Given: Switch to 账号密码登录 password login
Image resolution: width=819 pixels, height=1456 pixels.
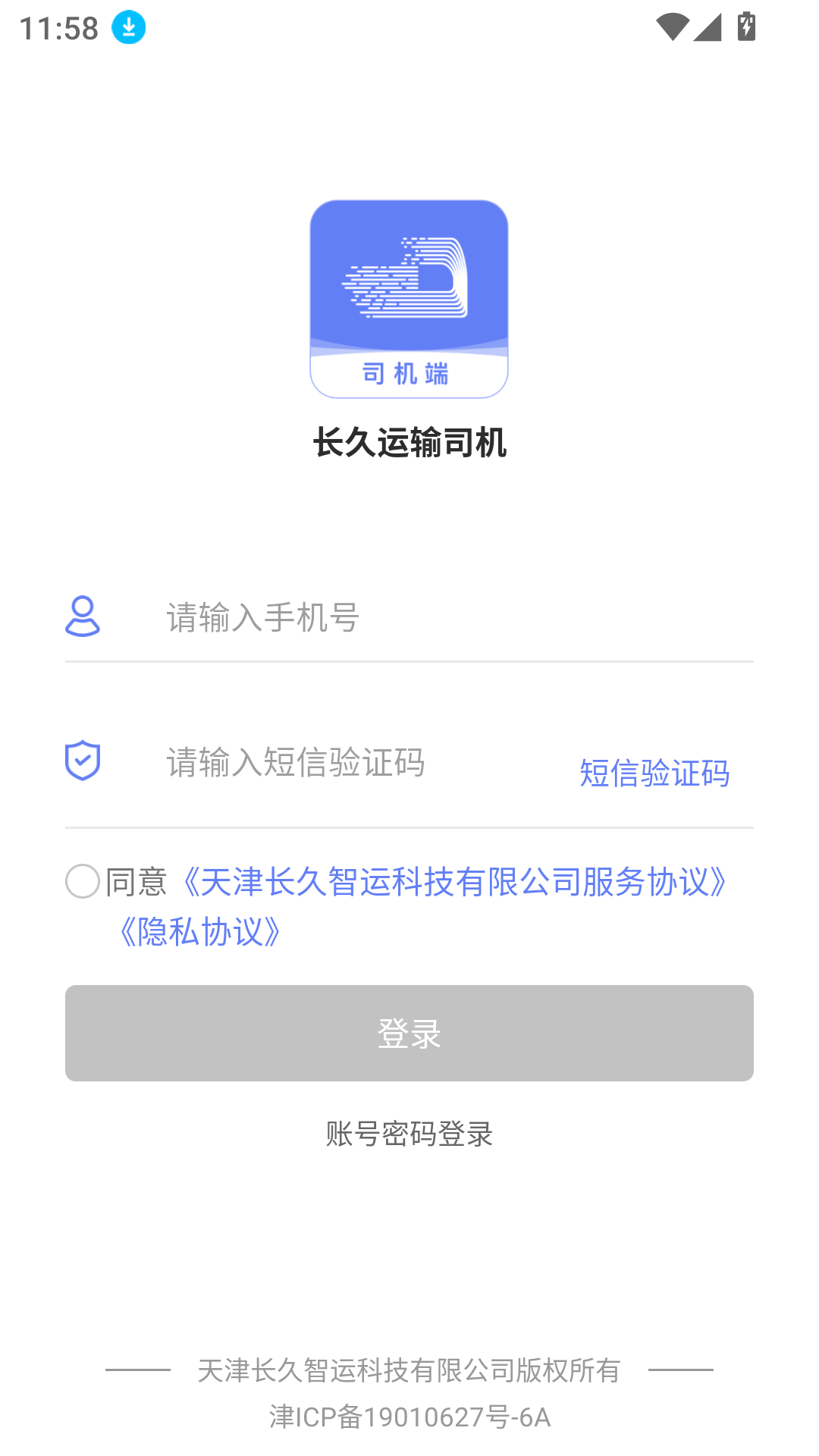Looking at the screenshot, I should pyautogui.click(x=409, y=1134).
